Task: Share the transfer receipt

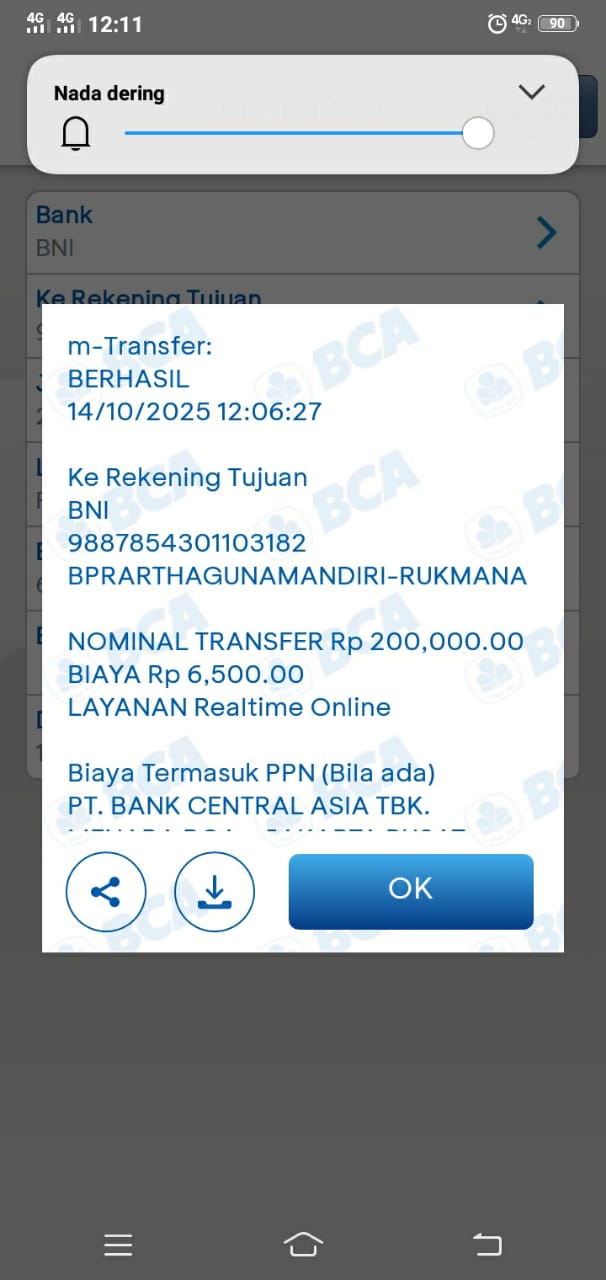Action: pos(106,891)
